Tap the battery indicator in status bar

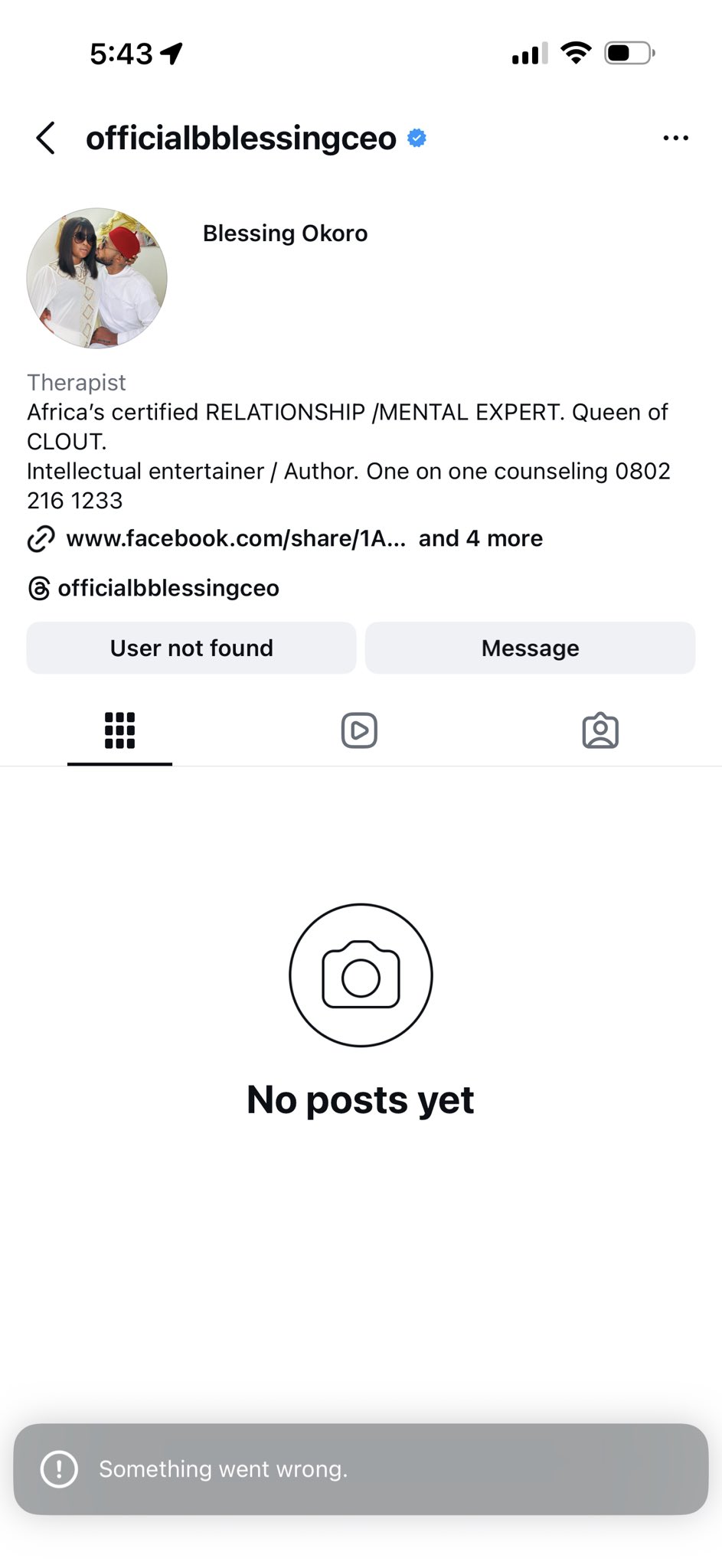pyautogui.click(x=626, y=52)
